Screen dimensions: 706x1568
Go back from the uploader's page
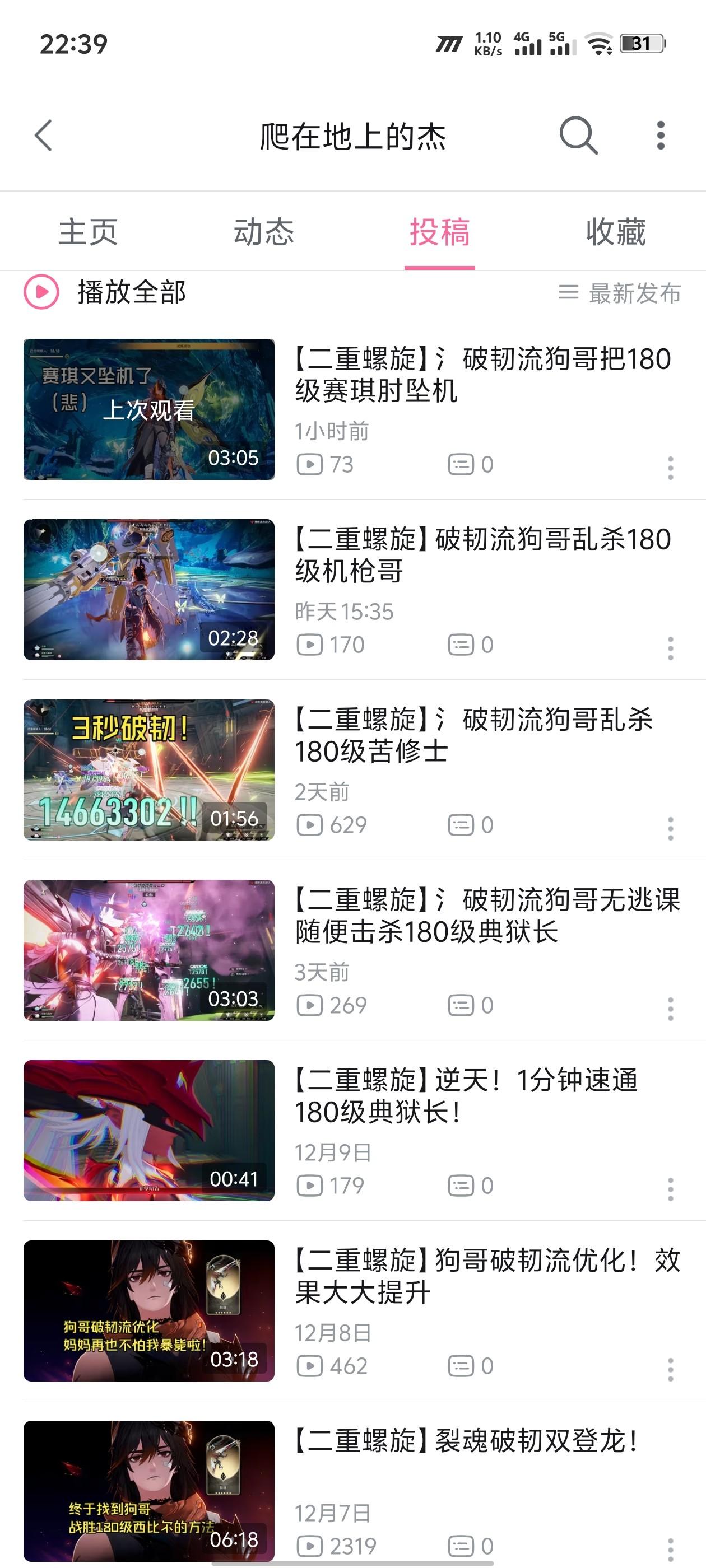(x=44, y=135)
